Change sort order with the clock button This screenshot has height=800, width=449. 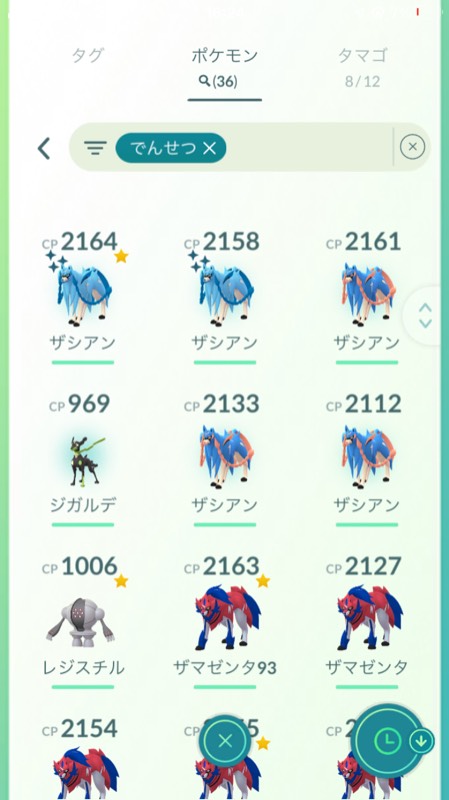(x=388, y=741)
